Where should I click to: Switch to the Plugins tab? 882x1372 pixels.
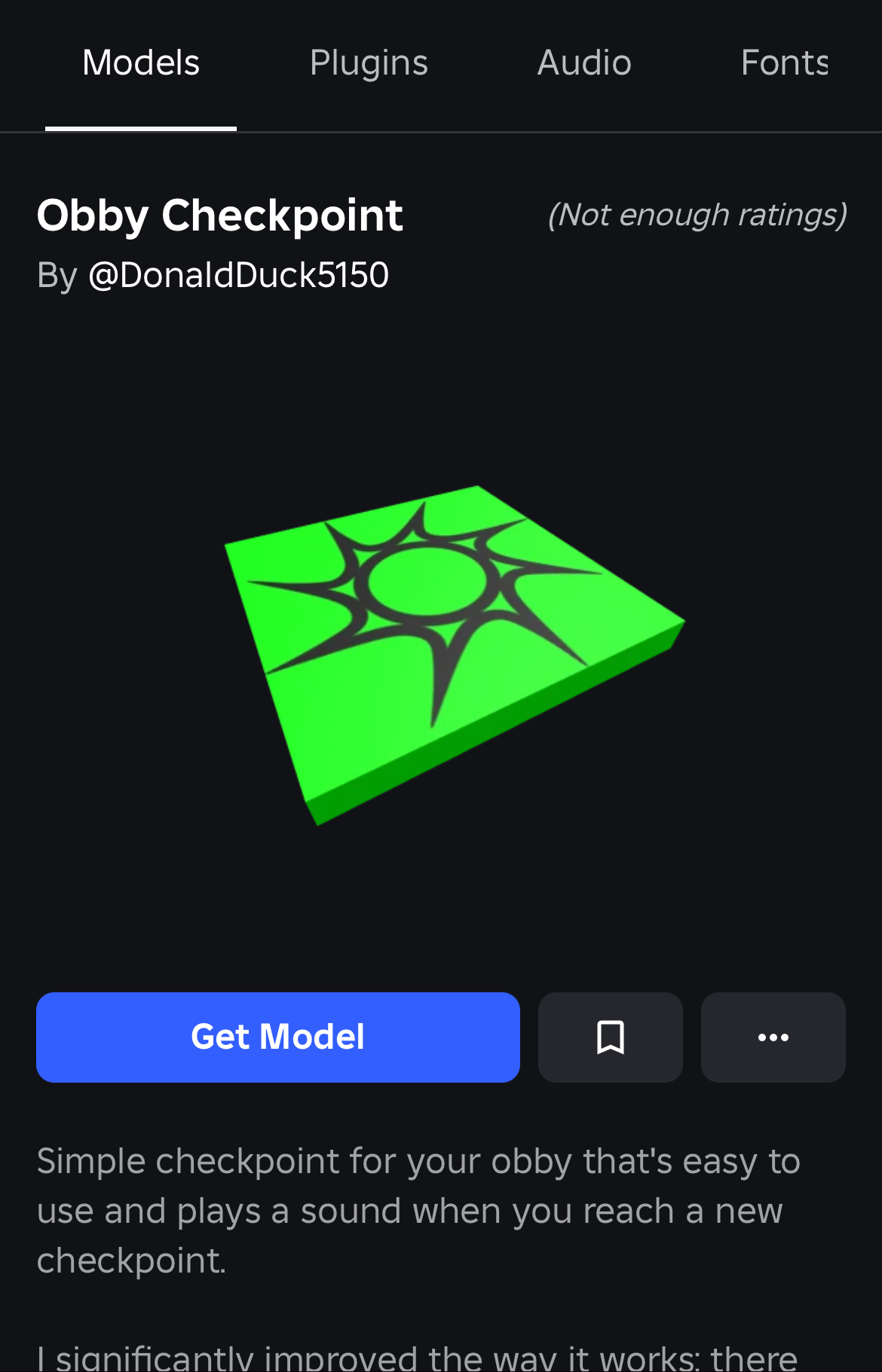coord(369,63)
